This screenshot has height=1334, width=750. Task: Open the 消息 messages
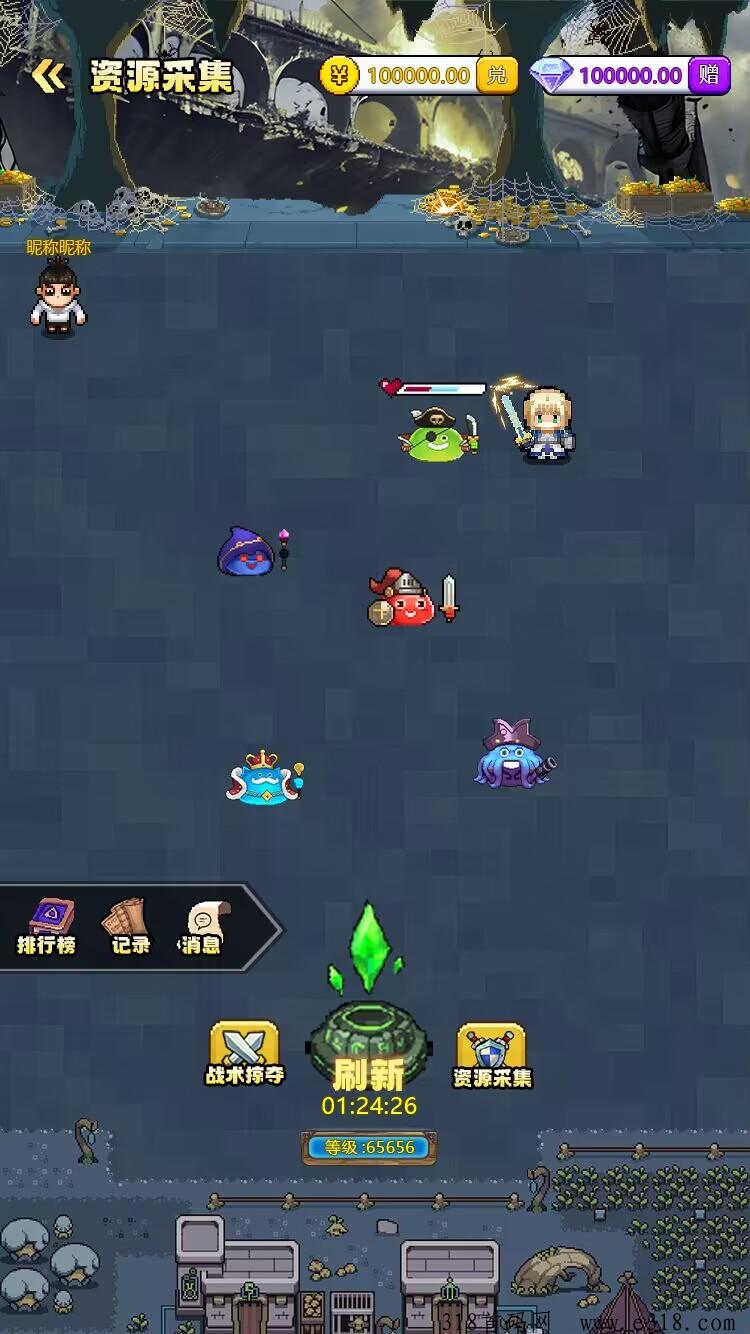(x=203, y=927)
